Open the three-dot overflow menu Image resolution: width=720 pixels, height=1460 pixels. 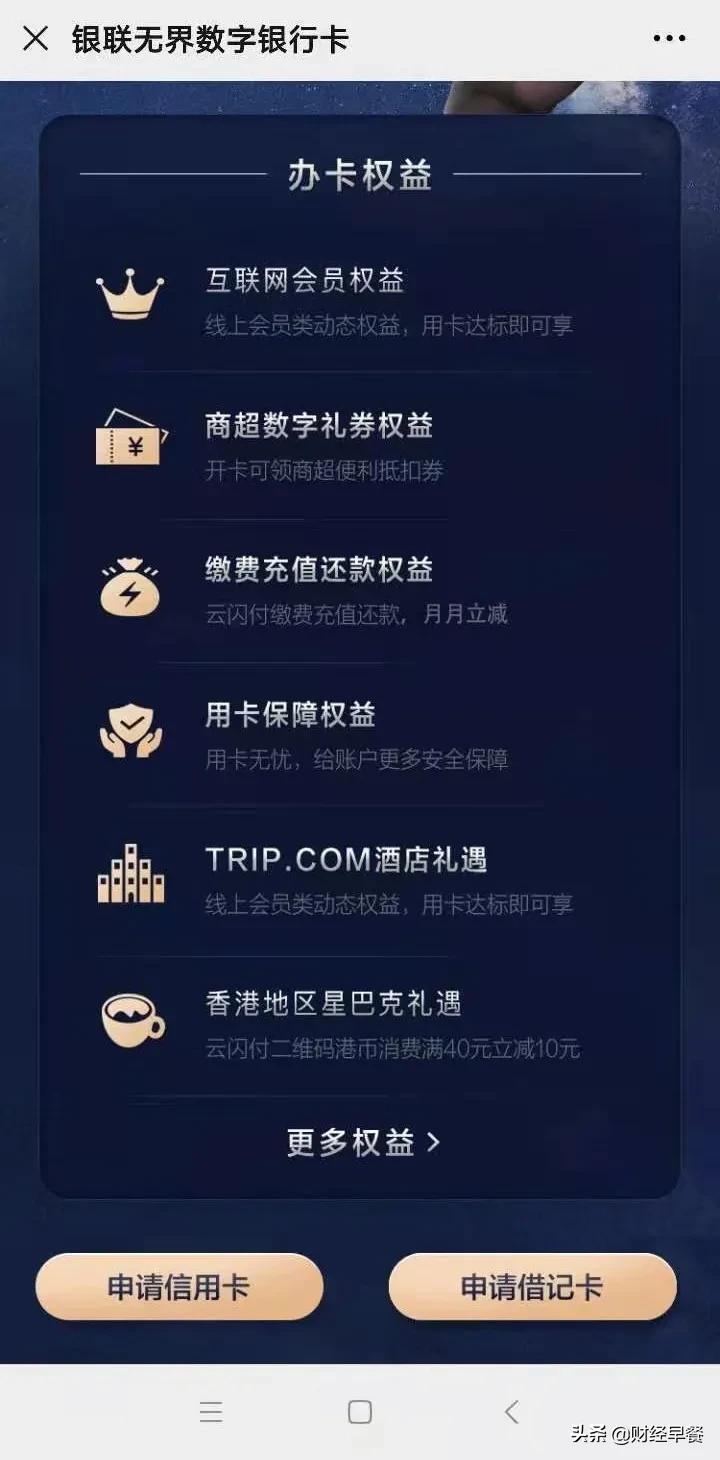[x=668, y=38]
